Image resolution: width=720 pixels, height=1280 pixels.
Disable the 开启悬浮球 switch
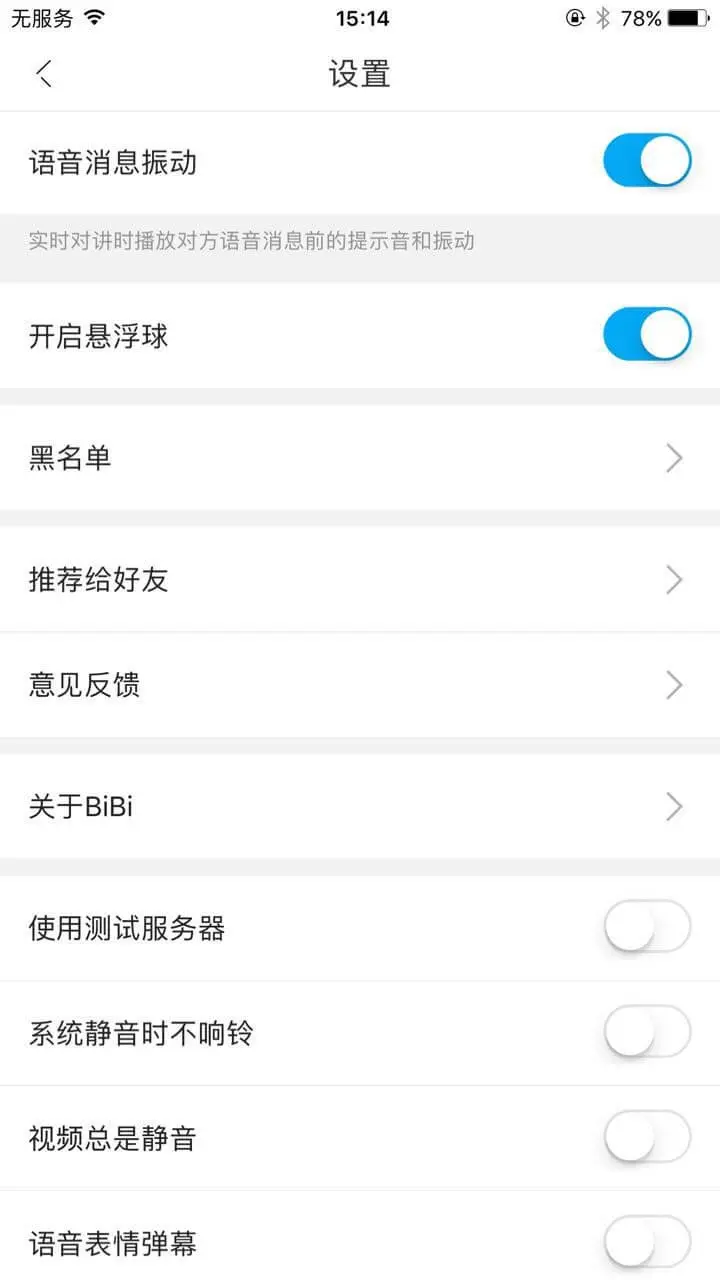[647, 334]
